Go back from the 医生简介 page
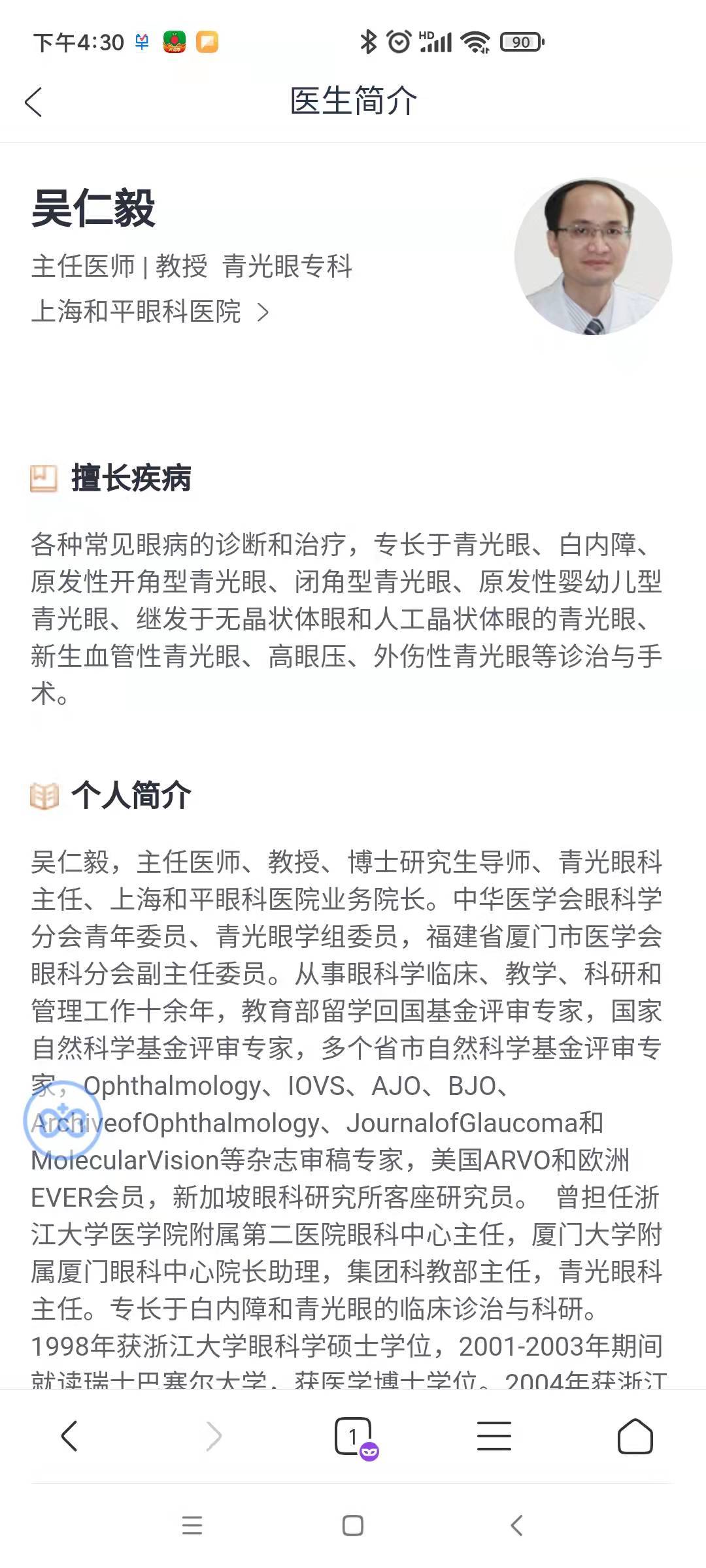The width and height of the screenshot is (706, 1568). pos(33,102)
